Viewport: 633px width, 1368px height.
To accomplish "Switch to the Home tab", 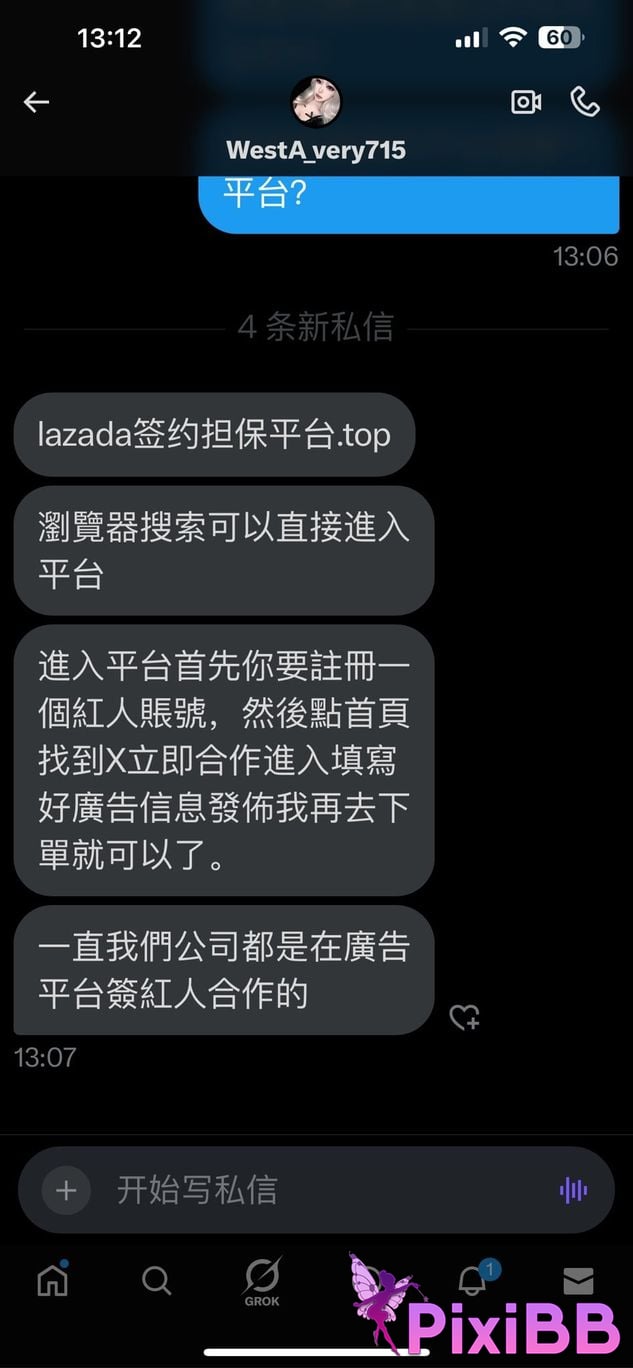I will (52, 1279).
